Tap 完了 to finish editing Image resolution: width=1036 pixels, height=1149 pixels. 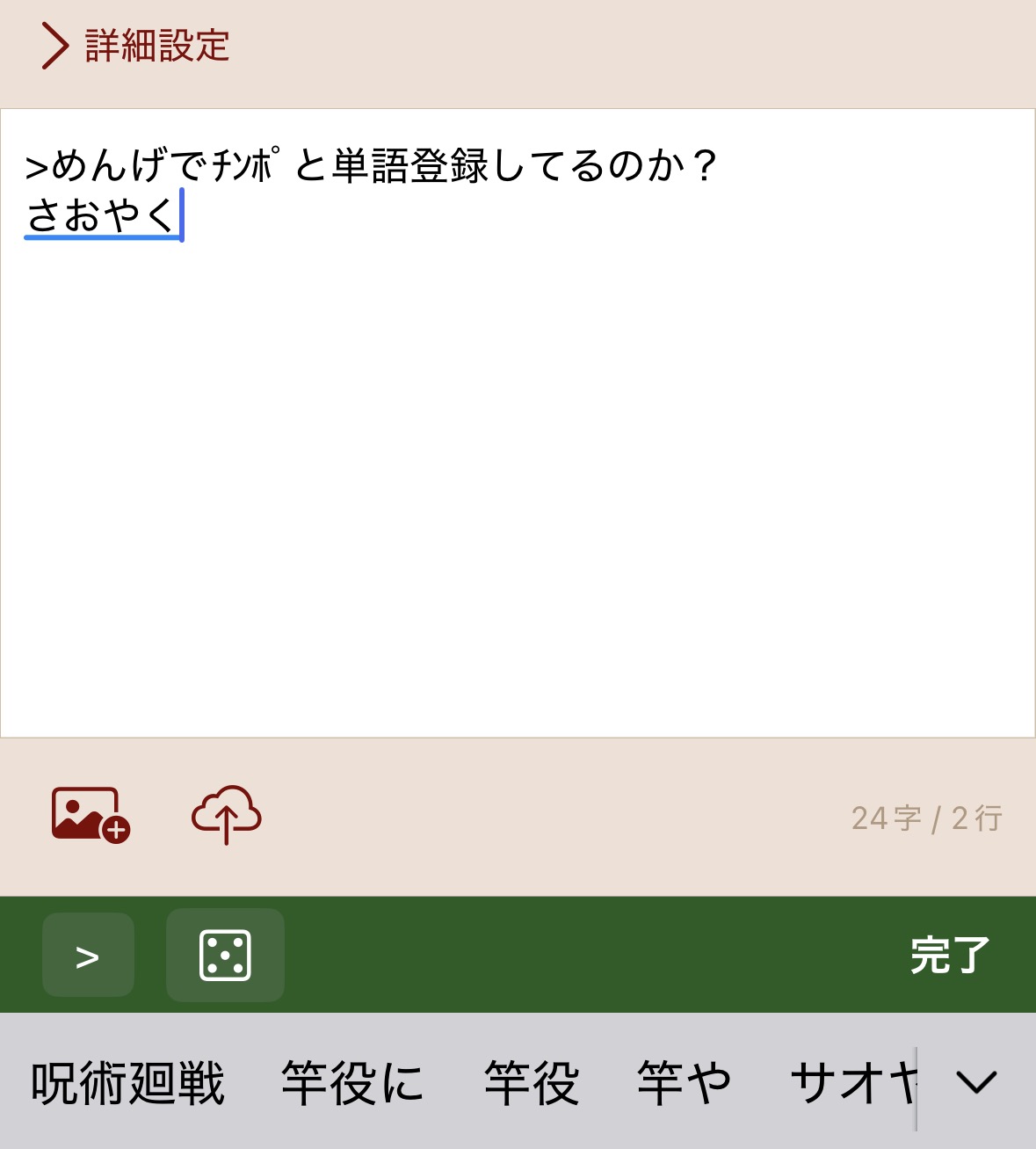(x=950, y=955)
